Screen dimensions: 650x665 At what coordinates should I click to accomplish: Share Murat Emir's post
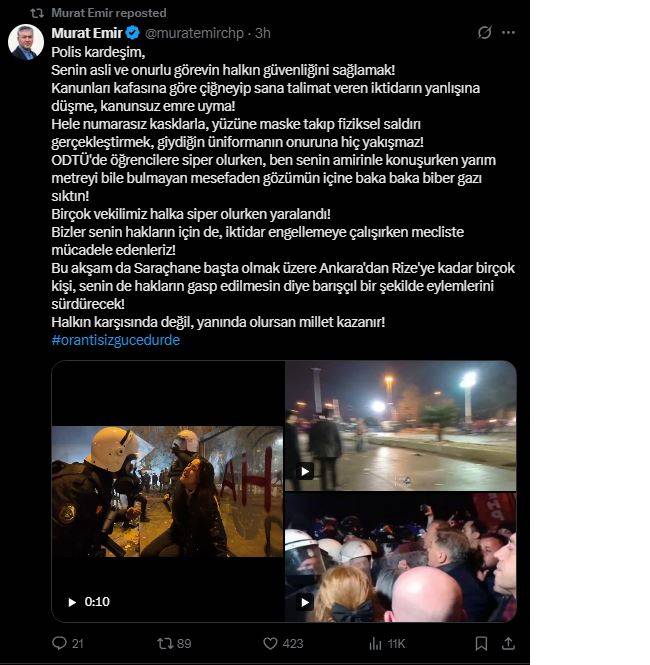pos(508,643)
